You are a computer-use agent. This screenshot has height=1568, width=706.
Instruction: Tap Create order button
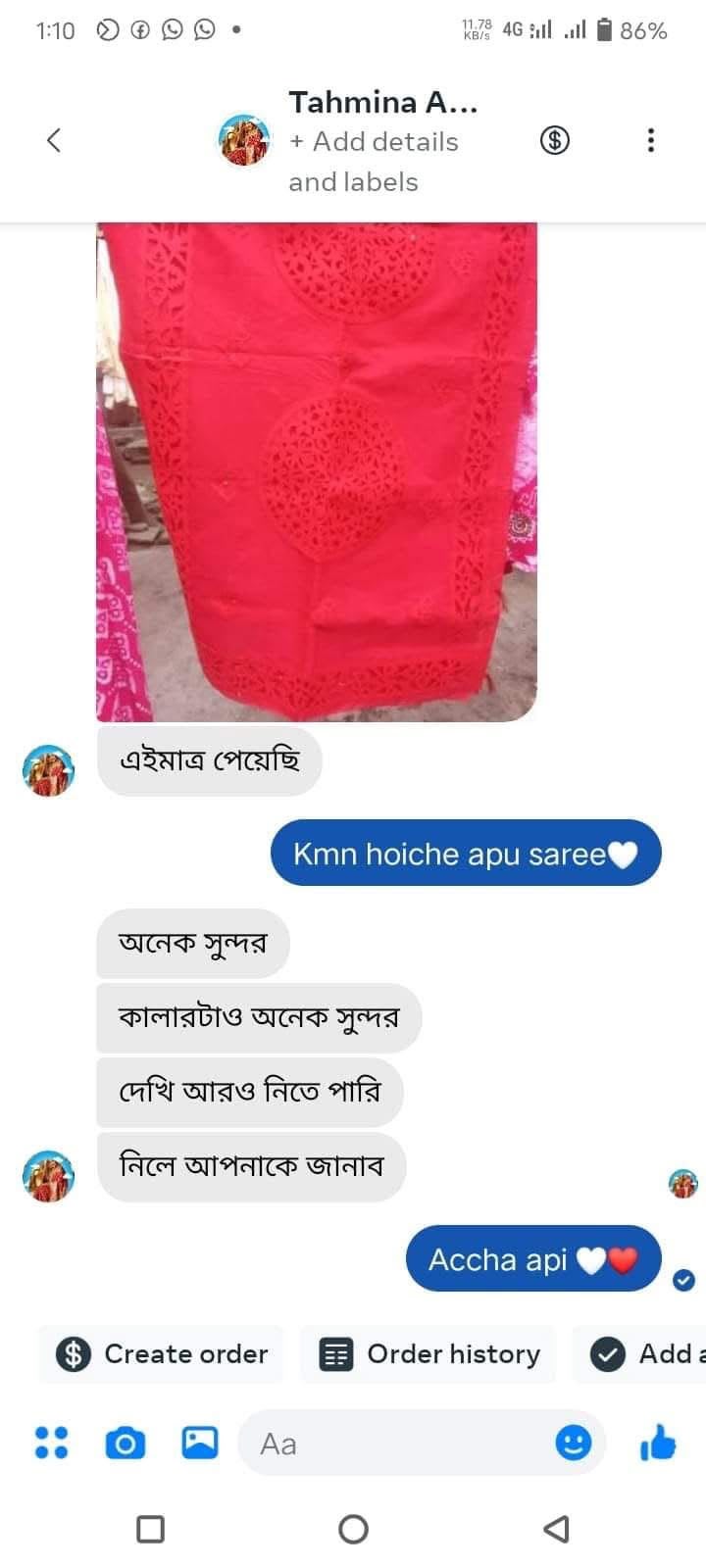(161, 1354)
